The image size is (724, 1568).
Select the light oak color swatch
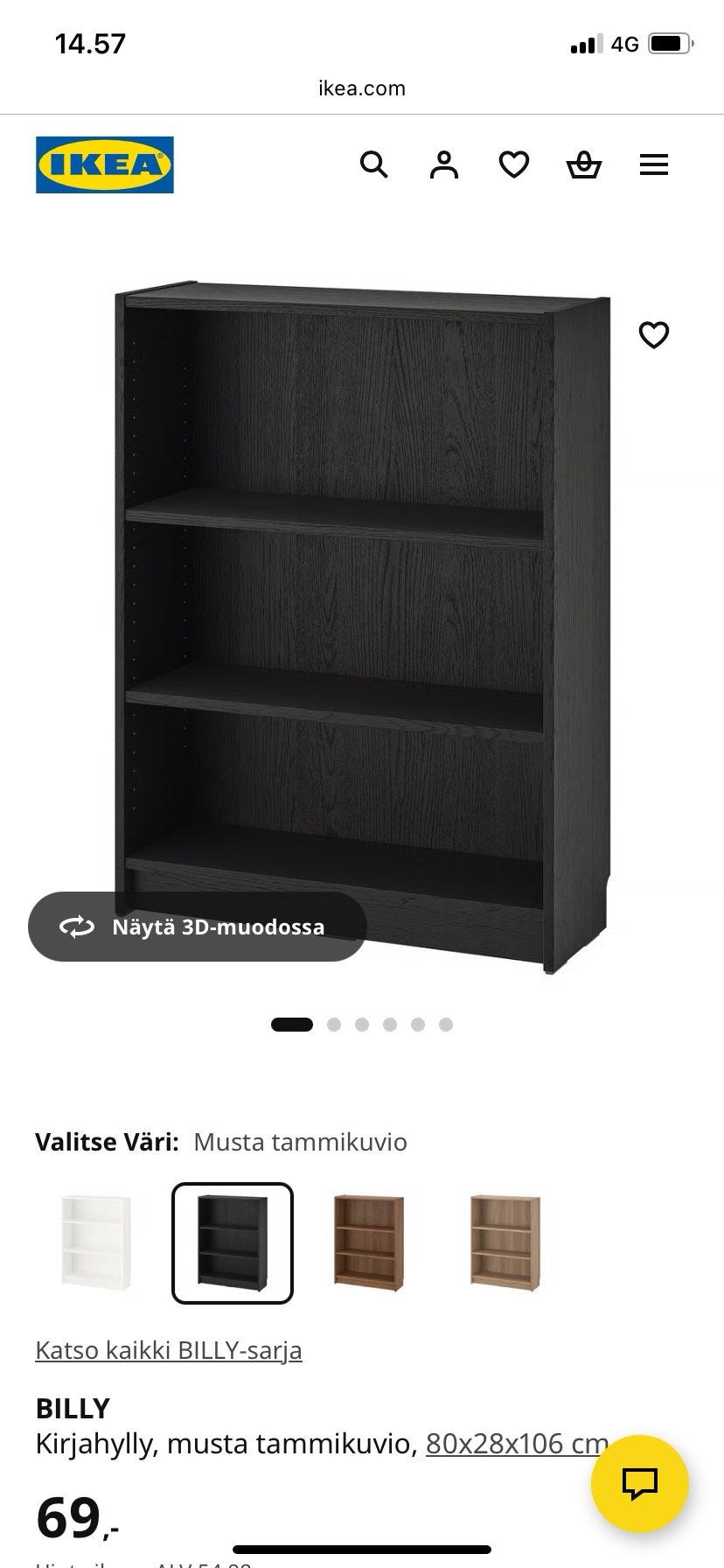[505, 1242]
